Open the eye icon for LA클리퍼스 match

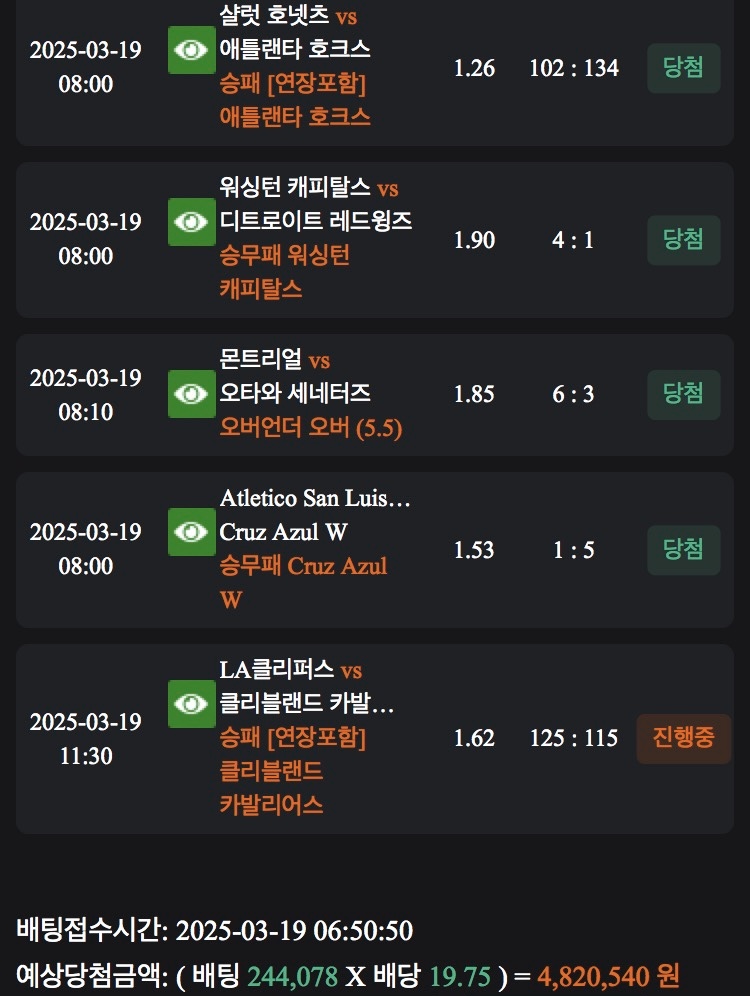point(191,704)
